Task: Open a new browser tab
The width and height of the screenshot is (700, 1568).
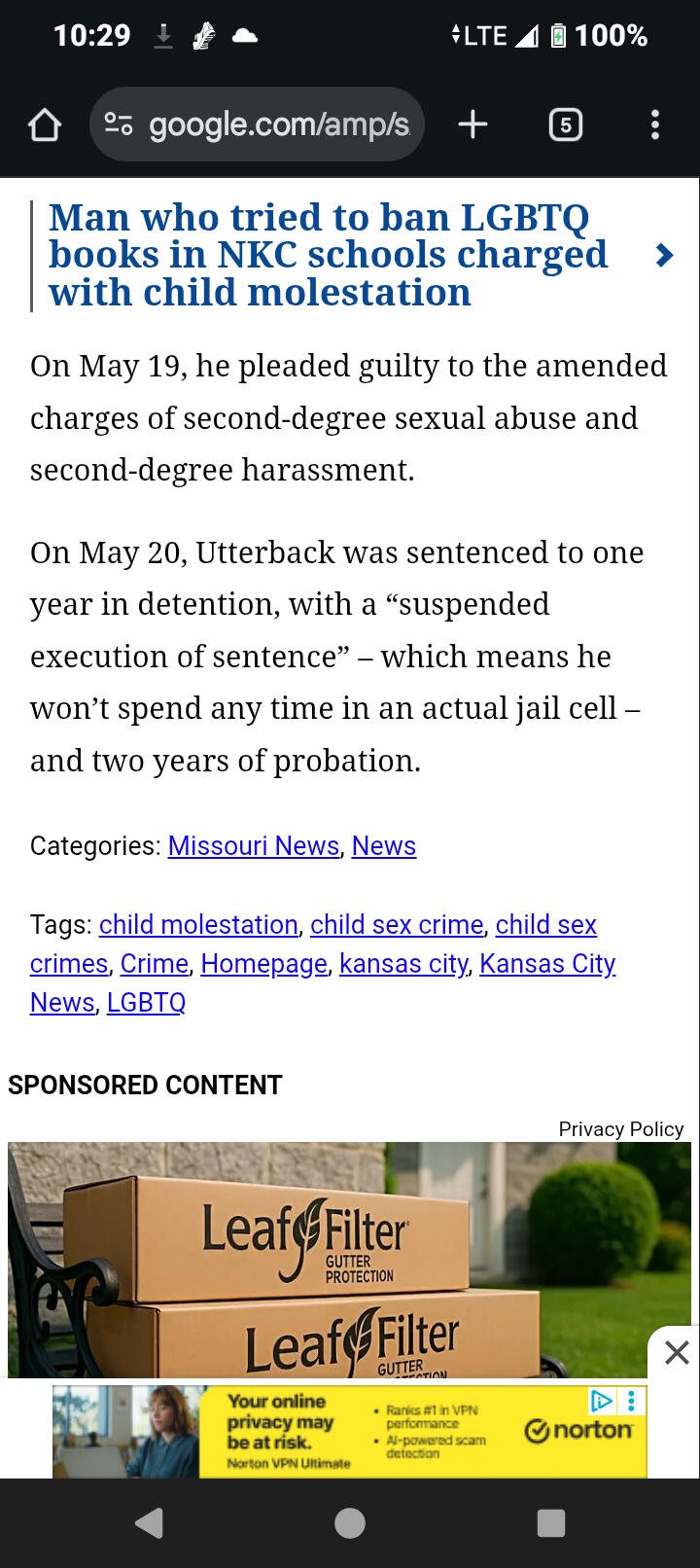Action: click(x=472, y=125)
